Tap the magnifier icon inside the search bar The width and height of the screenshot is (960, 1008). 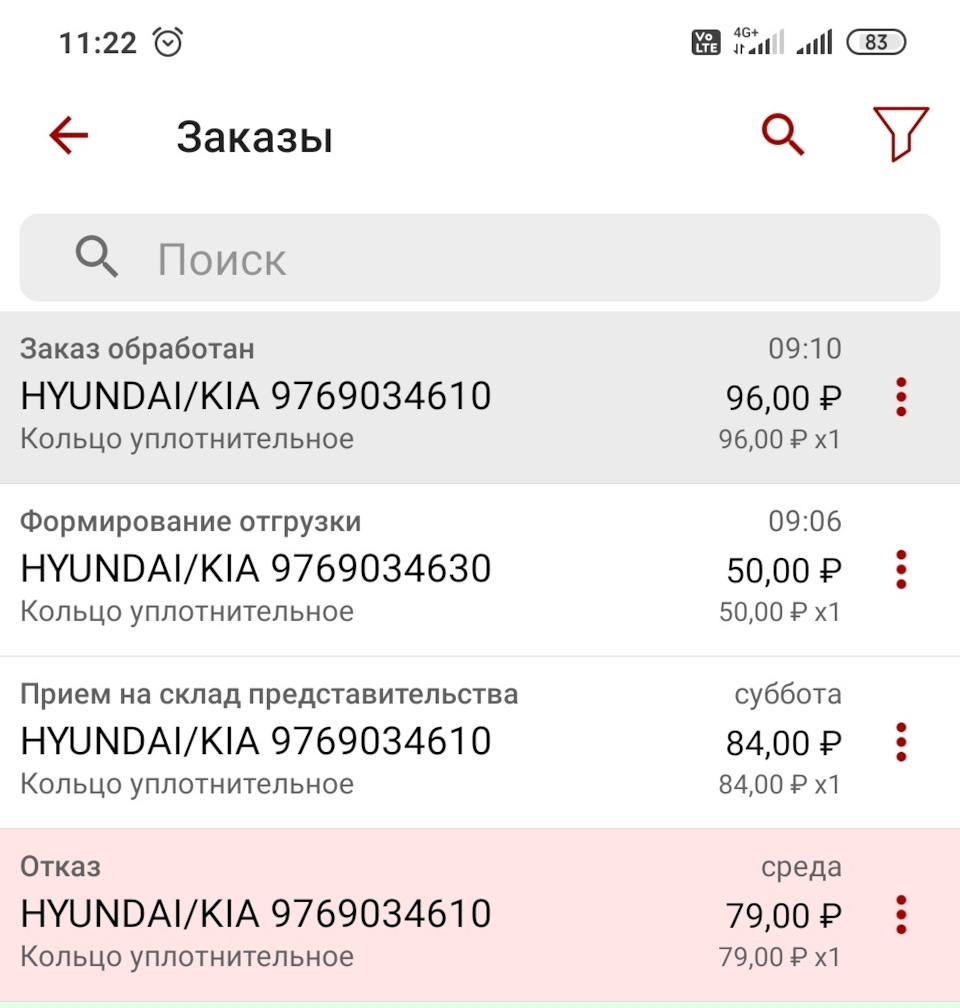[x=96, y=257]
